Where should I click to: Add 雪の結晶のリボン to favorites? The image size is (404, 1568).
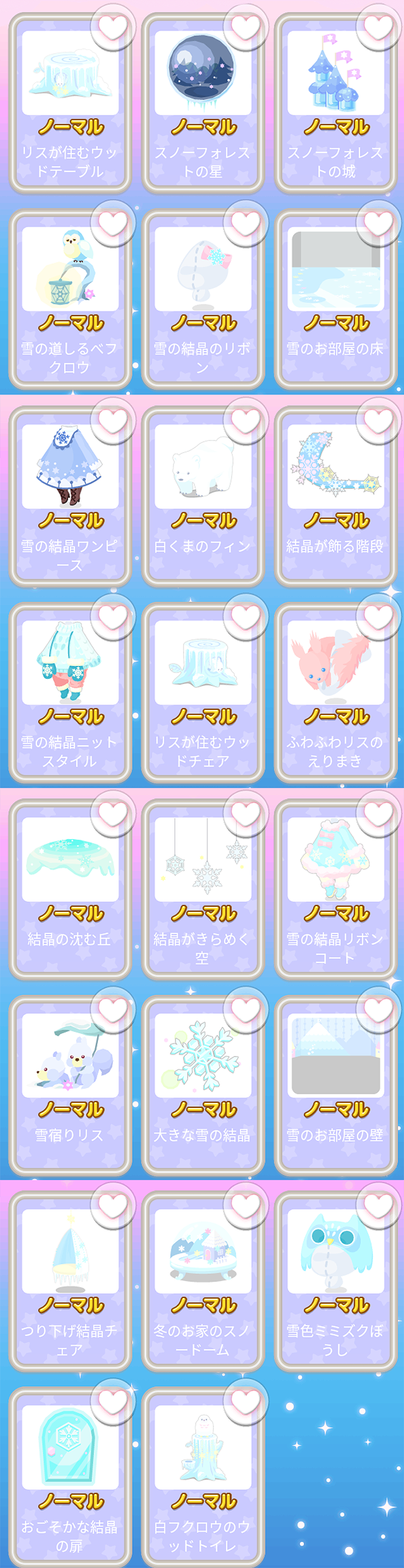[x=245, y=224]
